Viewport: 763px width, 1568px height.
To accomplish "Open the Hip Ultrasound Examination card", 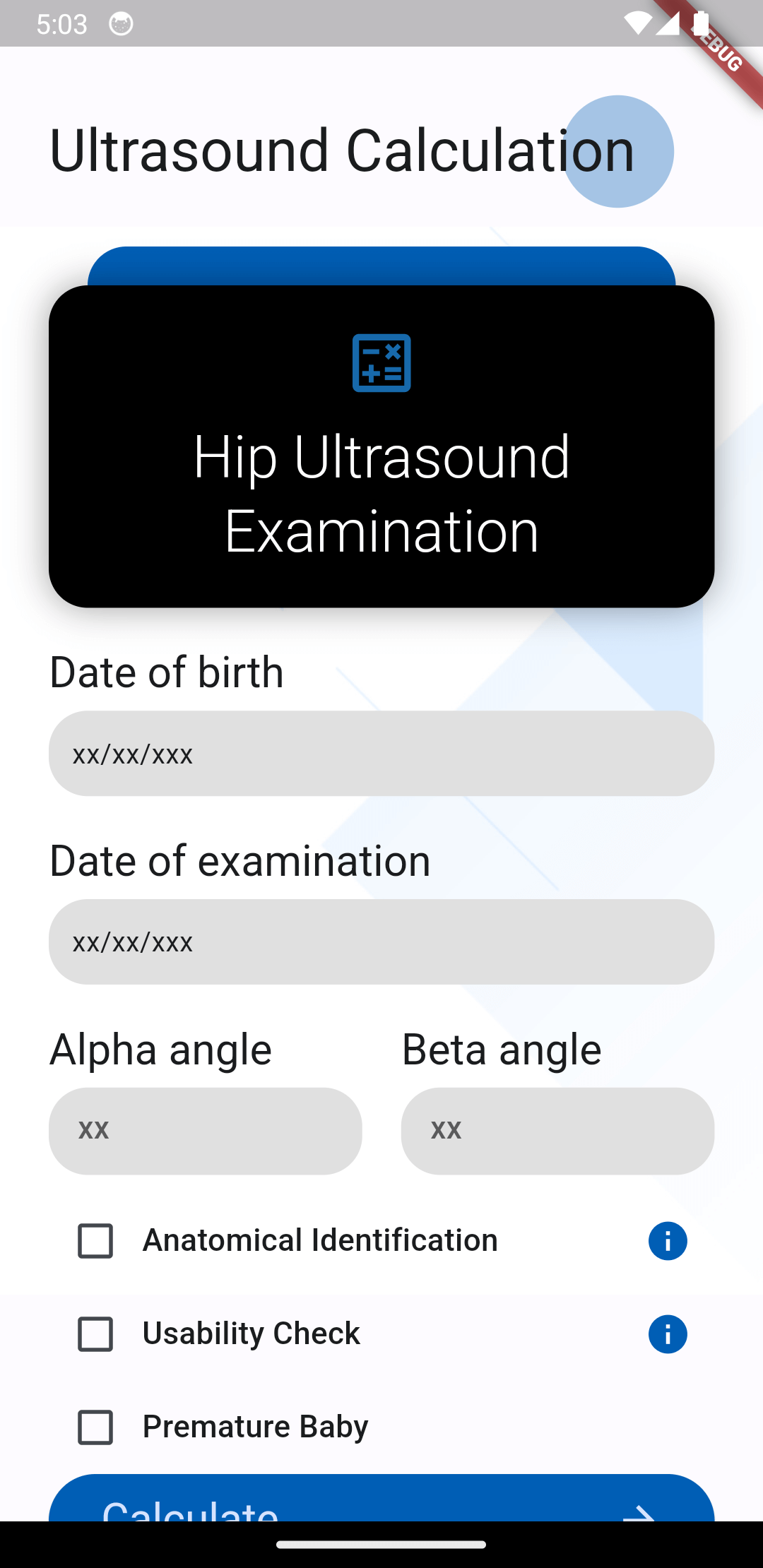I will click(381, 446).
